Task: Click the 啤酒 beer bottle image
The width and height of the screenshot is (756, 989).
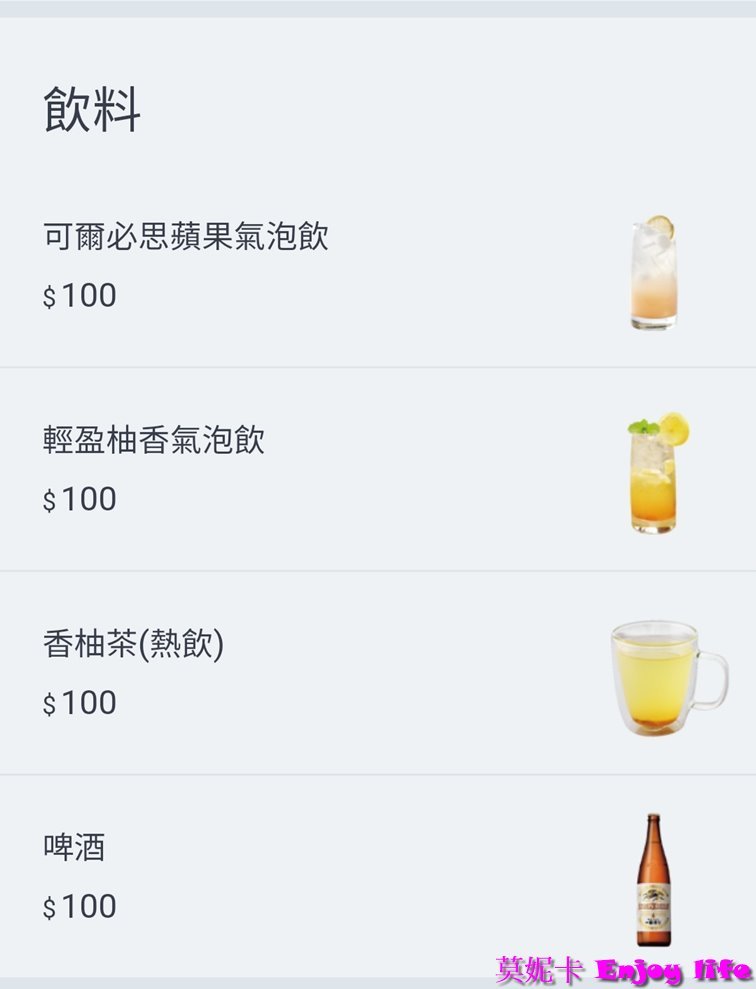Action: pos(655,880)
